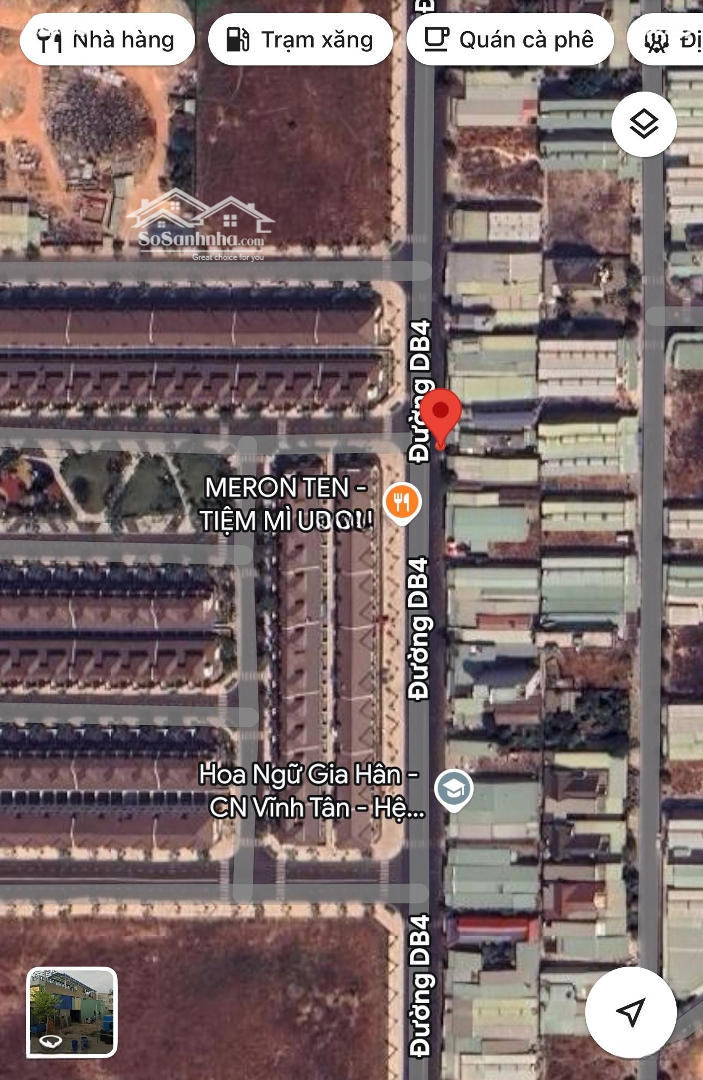703x1080 pixels.
Task: Tap the red dropped pin
Action: pyautogui.click(x=440, y=415)
